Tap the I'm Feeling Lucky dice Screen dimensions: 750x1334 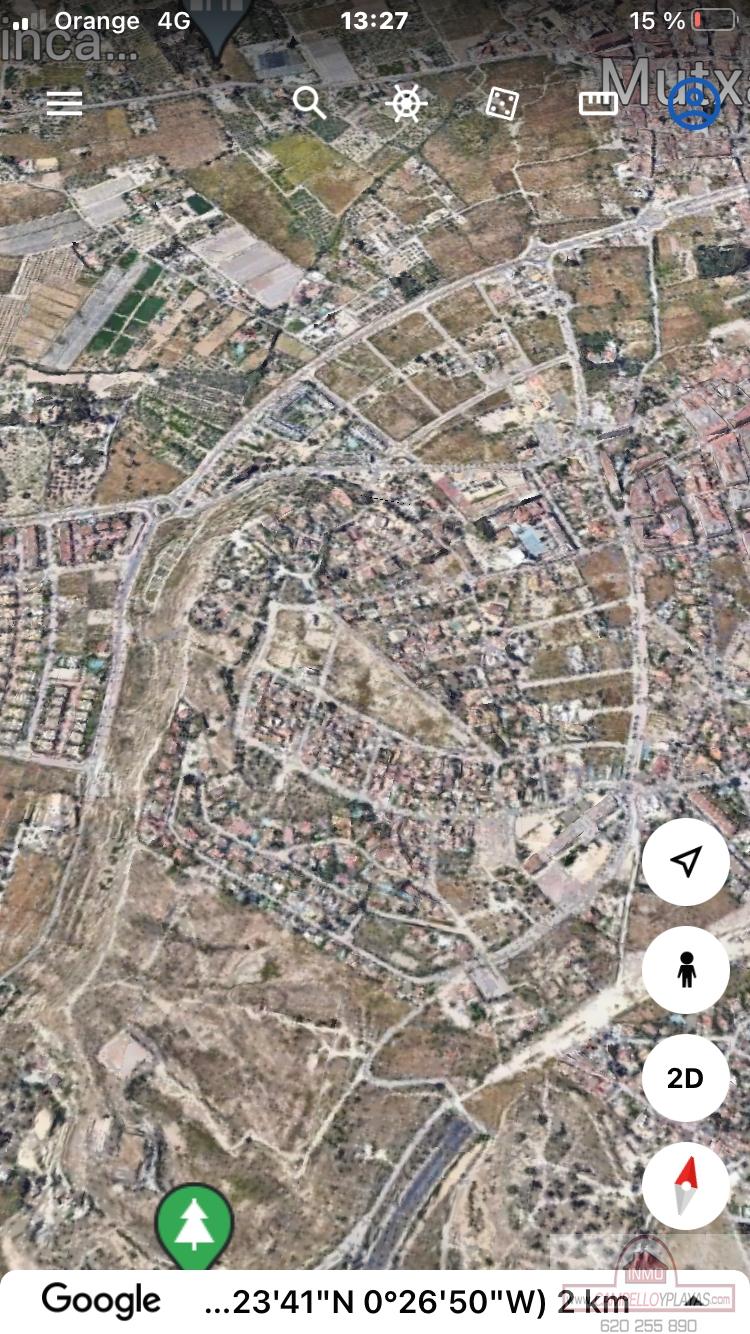tap(502, 103)
